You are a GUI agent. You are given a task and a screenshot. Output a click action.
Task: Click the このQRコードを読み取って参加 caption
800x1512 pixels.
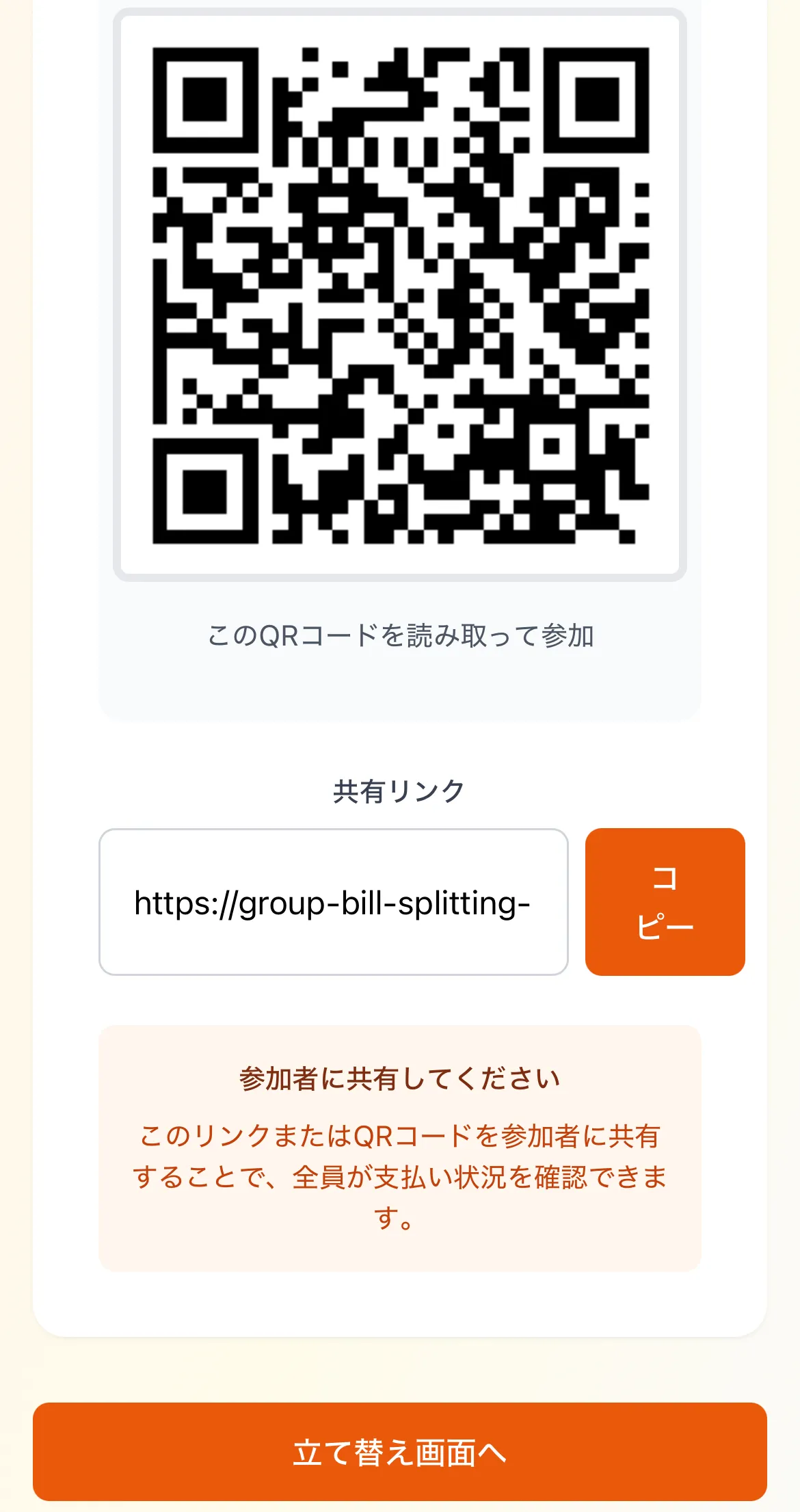coord(400,635)
